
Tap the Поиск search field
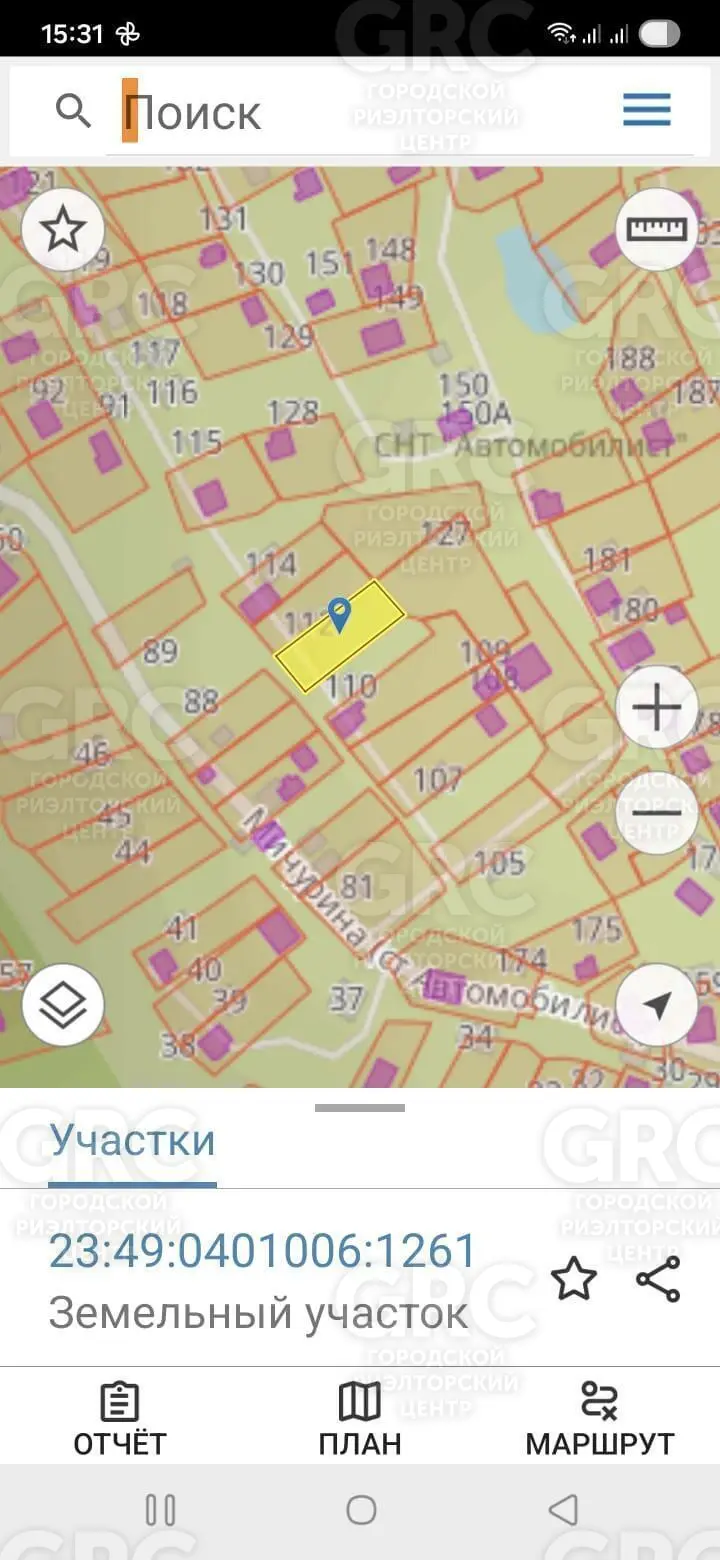[360, 112]
